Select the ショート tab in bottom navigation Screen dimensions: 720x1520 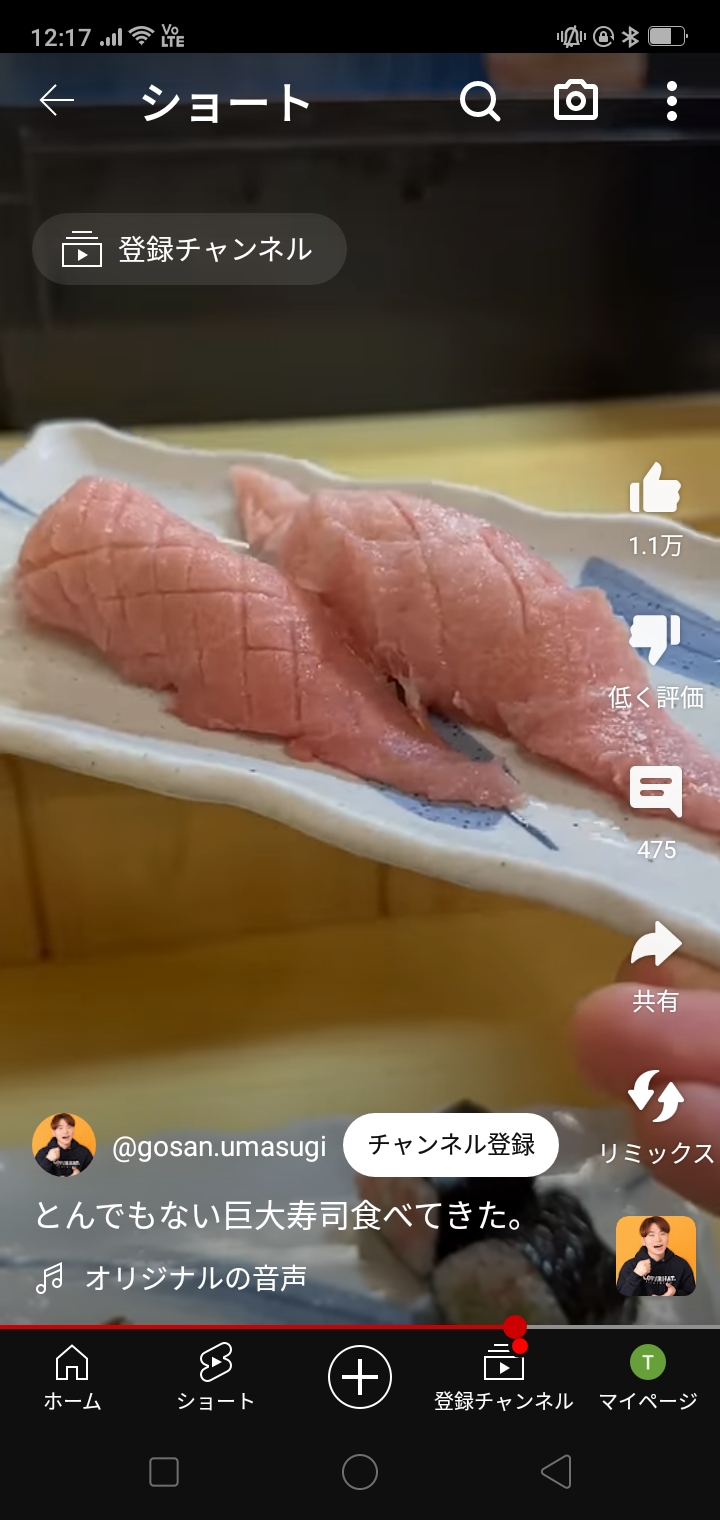[x=216, y=1377]
